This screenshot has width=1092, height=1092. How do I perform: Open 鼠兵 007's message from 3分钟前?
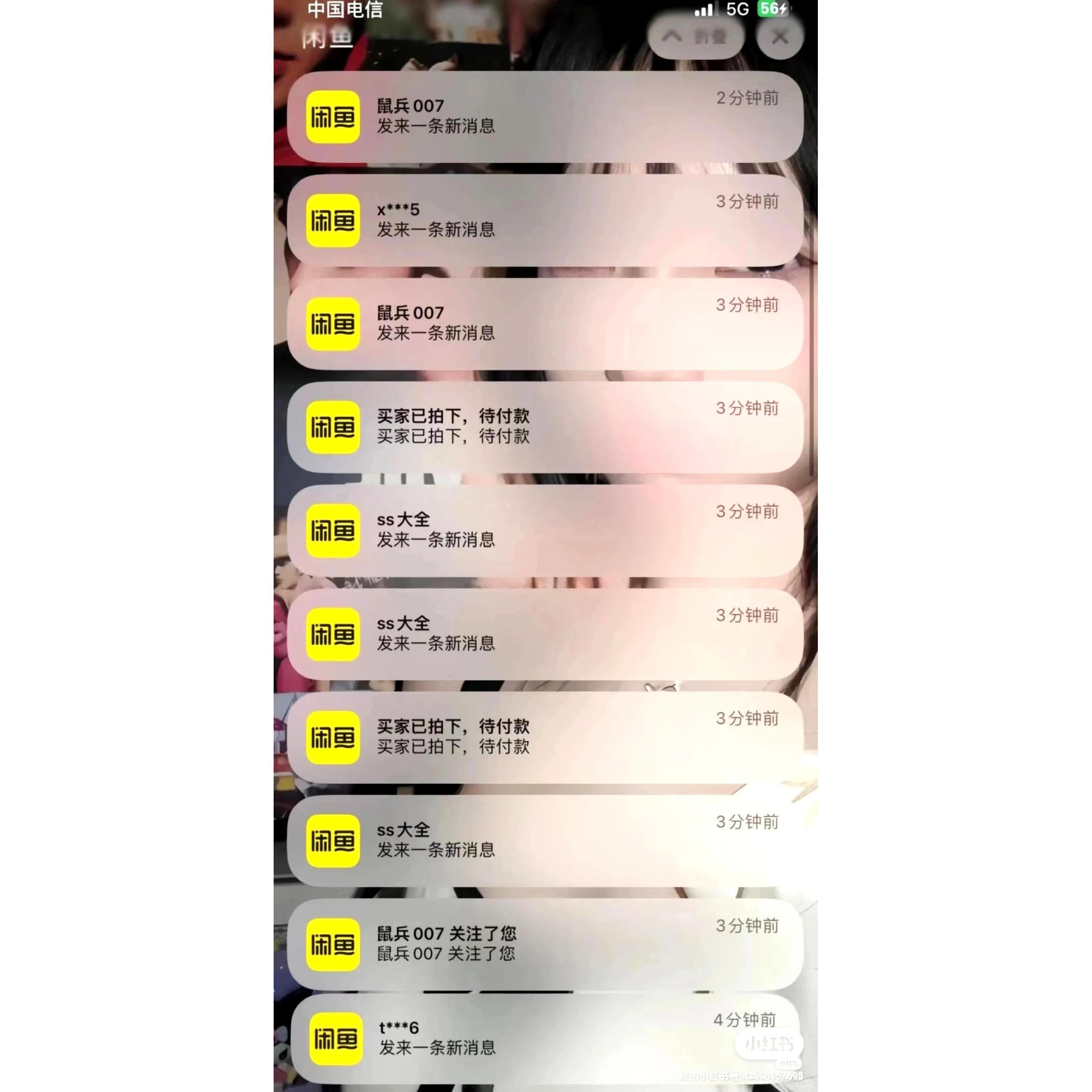[x=545, y=324]
